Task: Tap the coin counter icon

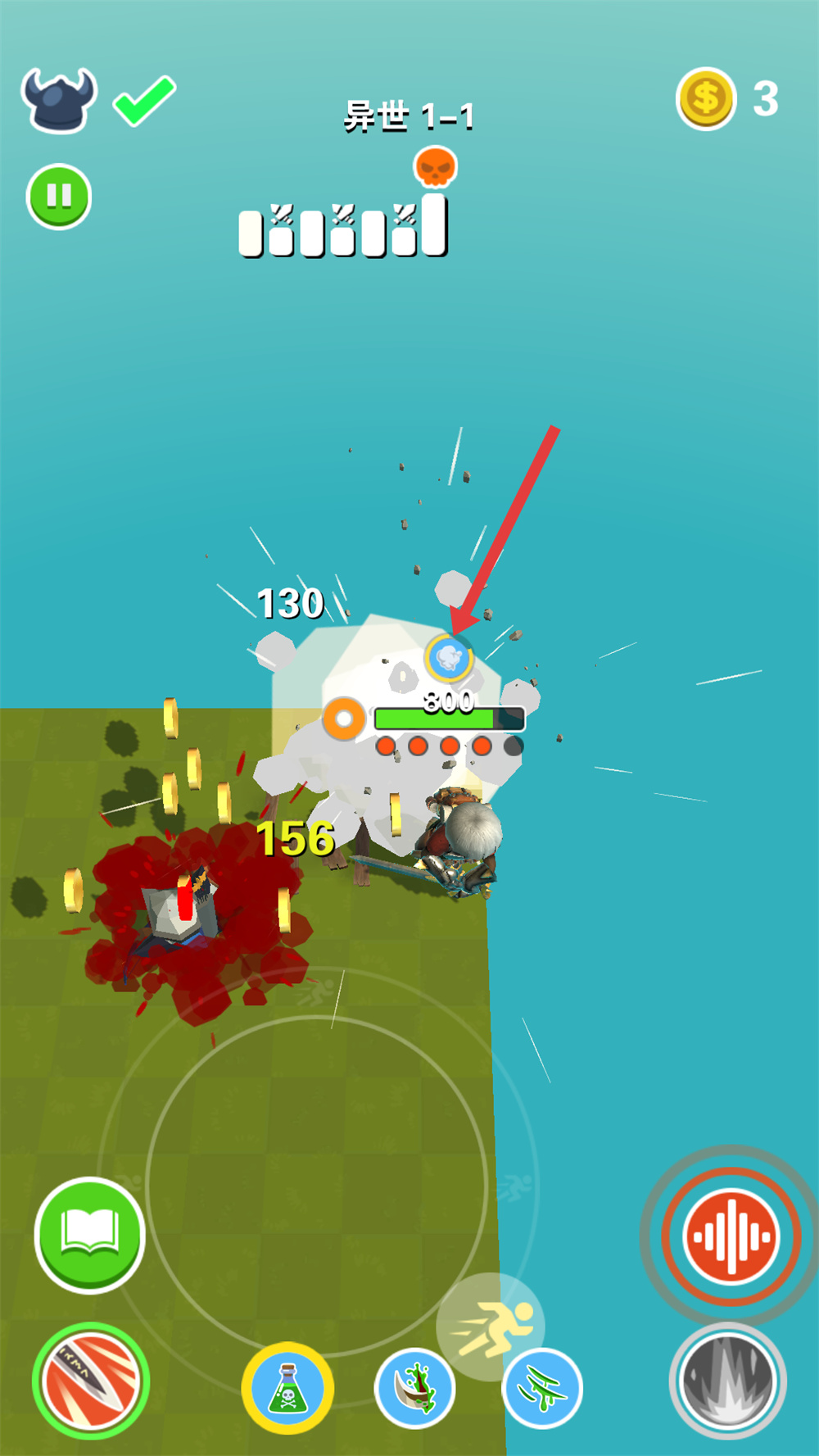Action: point(706,98)
